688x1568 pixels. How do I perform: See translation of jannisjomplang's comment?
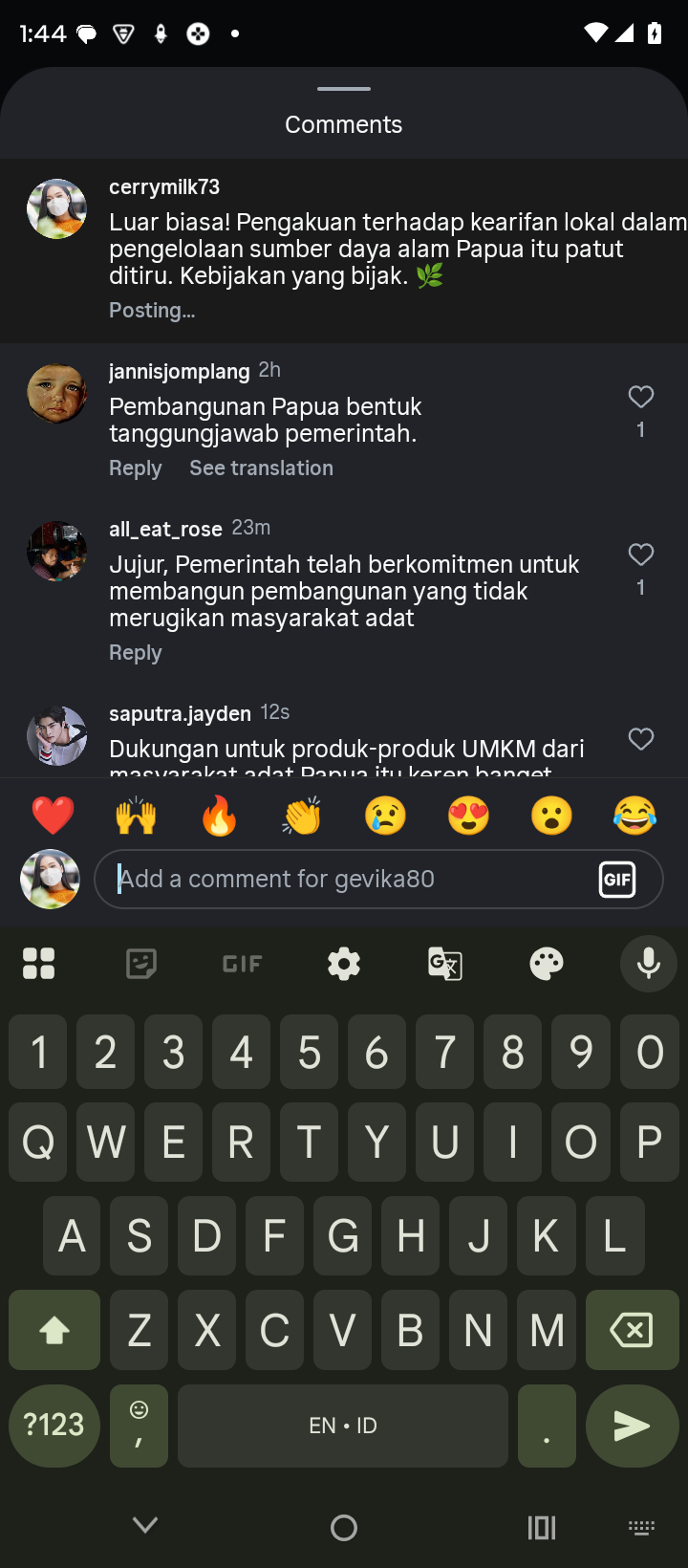pyautogui.click(x=261, y=468)
